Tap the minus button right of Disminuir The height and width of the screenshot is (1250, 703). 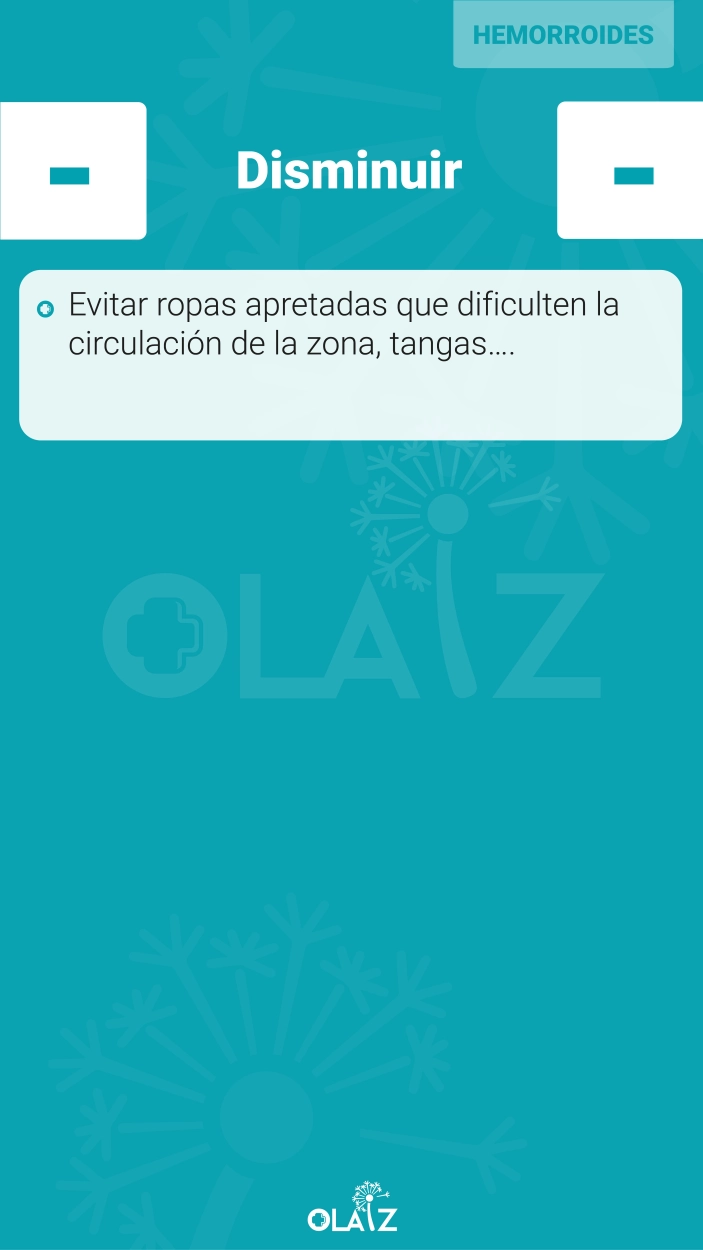[x=631, y=171]
